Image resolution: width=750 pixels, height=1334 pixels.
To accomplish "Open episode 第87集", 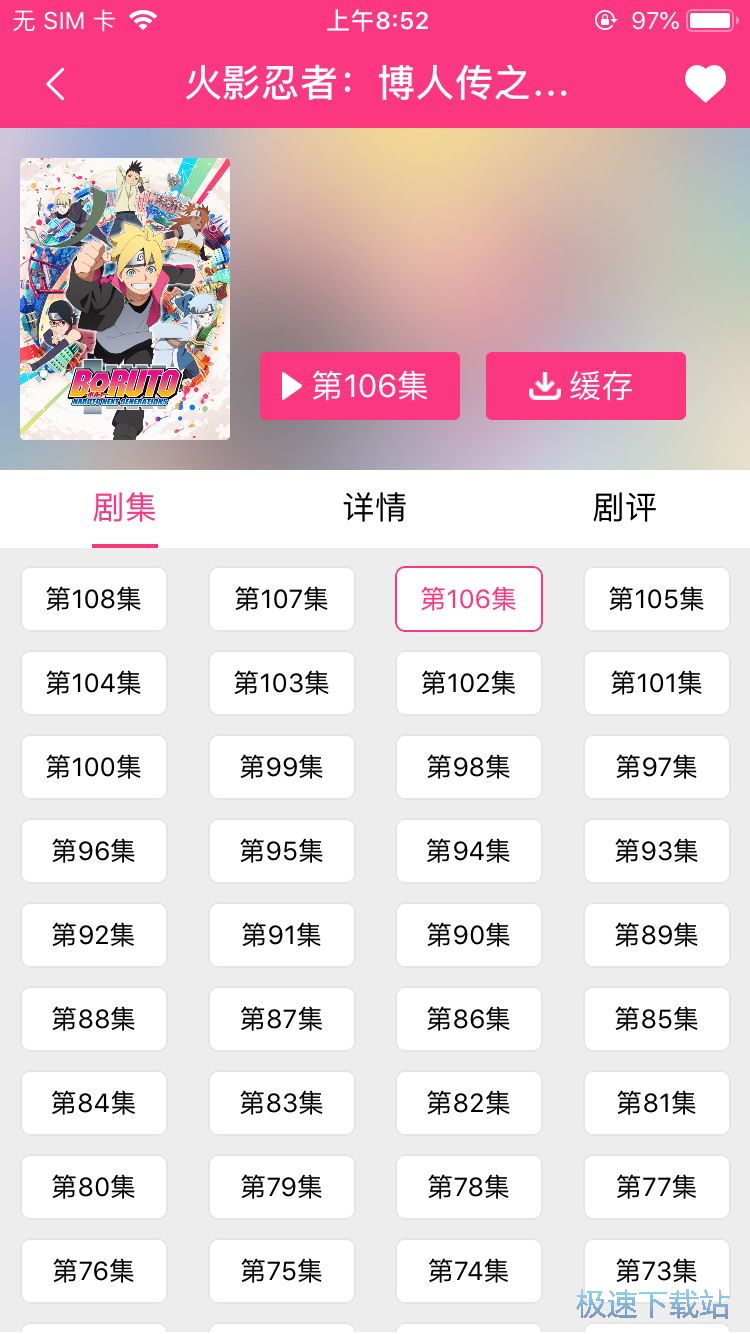I will 281,1019.
